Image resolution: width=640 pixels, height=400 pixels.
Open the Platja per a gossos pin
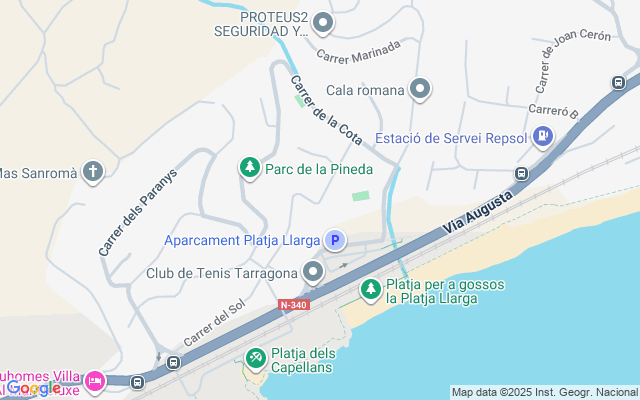(370, 289)
